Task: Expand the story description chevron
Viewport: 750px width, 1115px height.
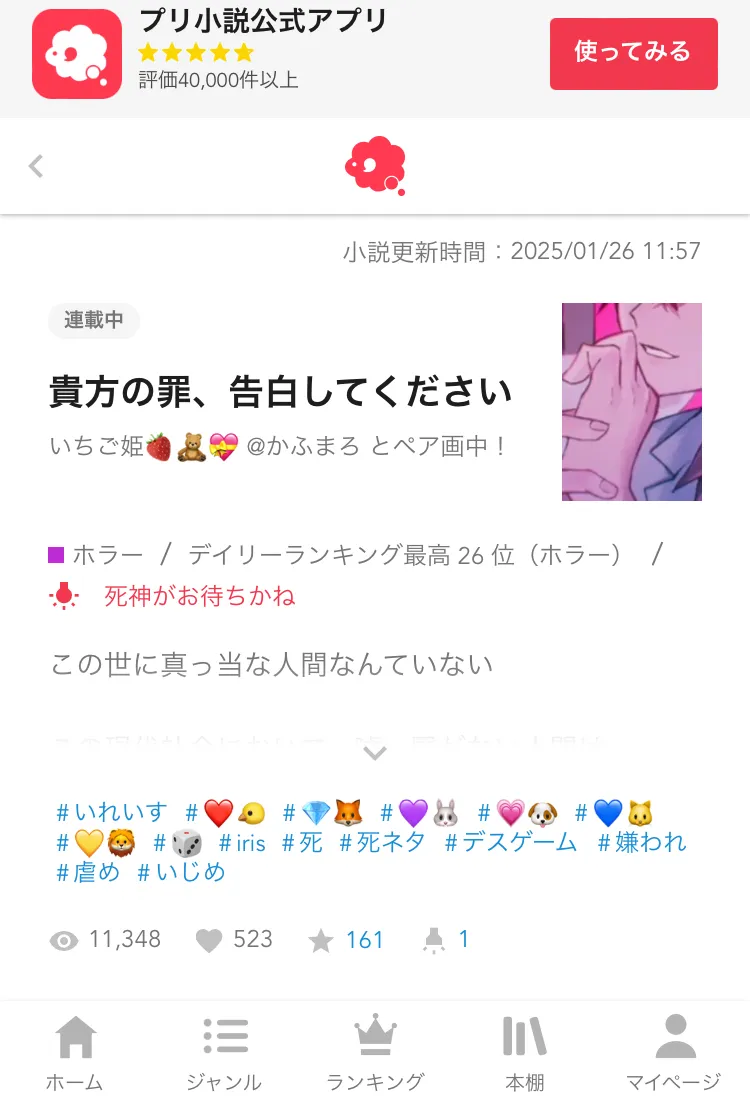Action: point(374,753)
